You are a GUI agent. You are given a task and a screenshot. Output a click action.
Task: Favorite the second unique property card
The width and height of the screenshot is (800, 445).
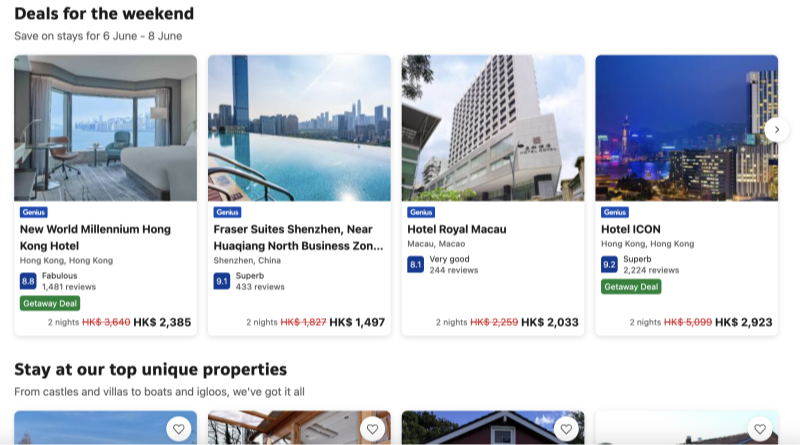pos(372,429)
